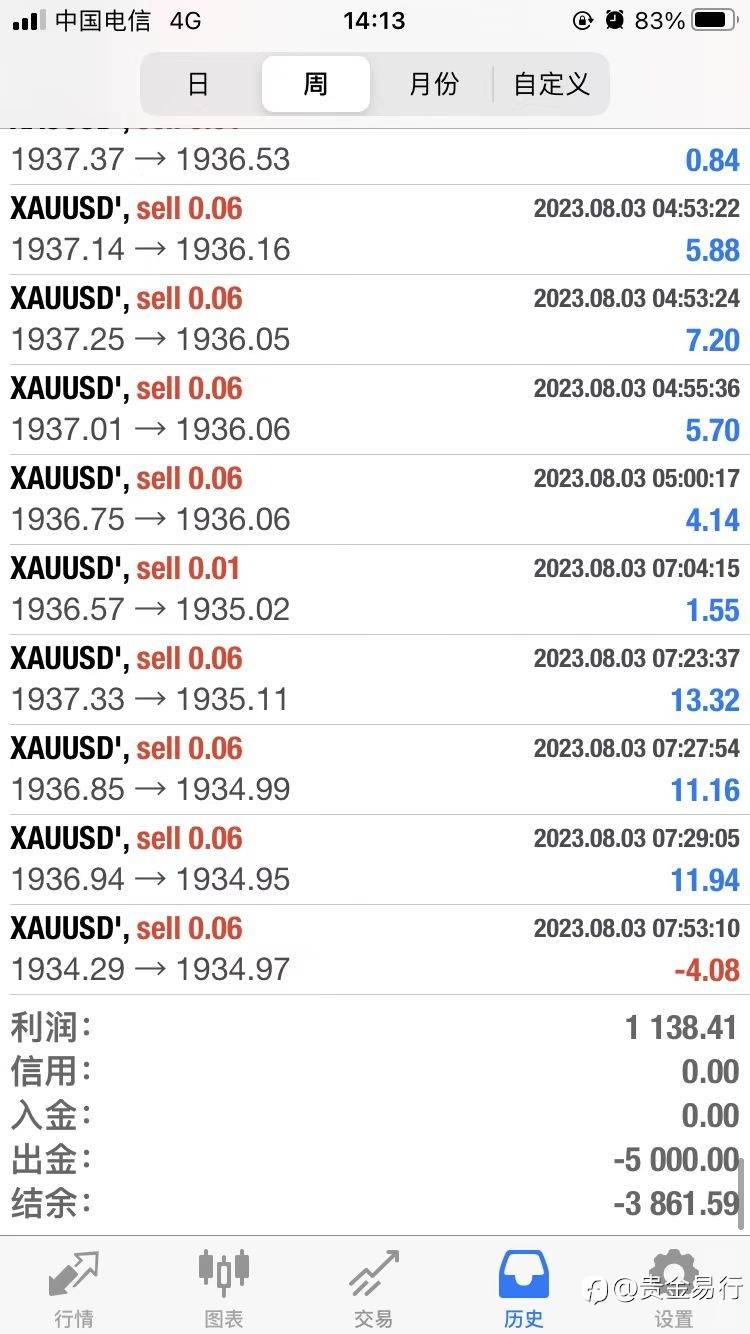Open the sell trade with profit 7.20
Image resolution: width=750 pixels, height=1334 pixels.
(375, 320)
